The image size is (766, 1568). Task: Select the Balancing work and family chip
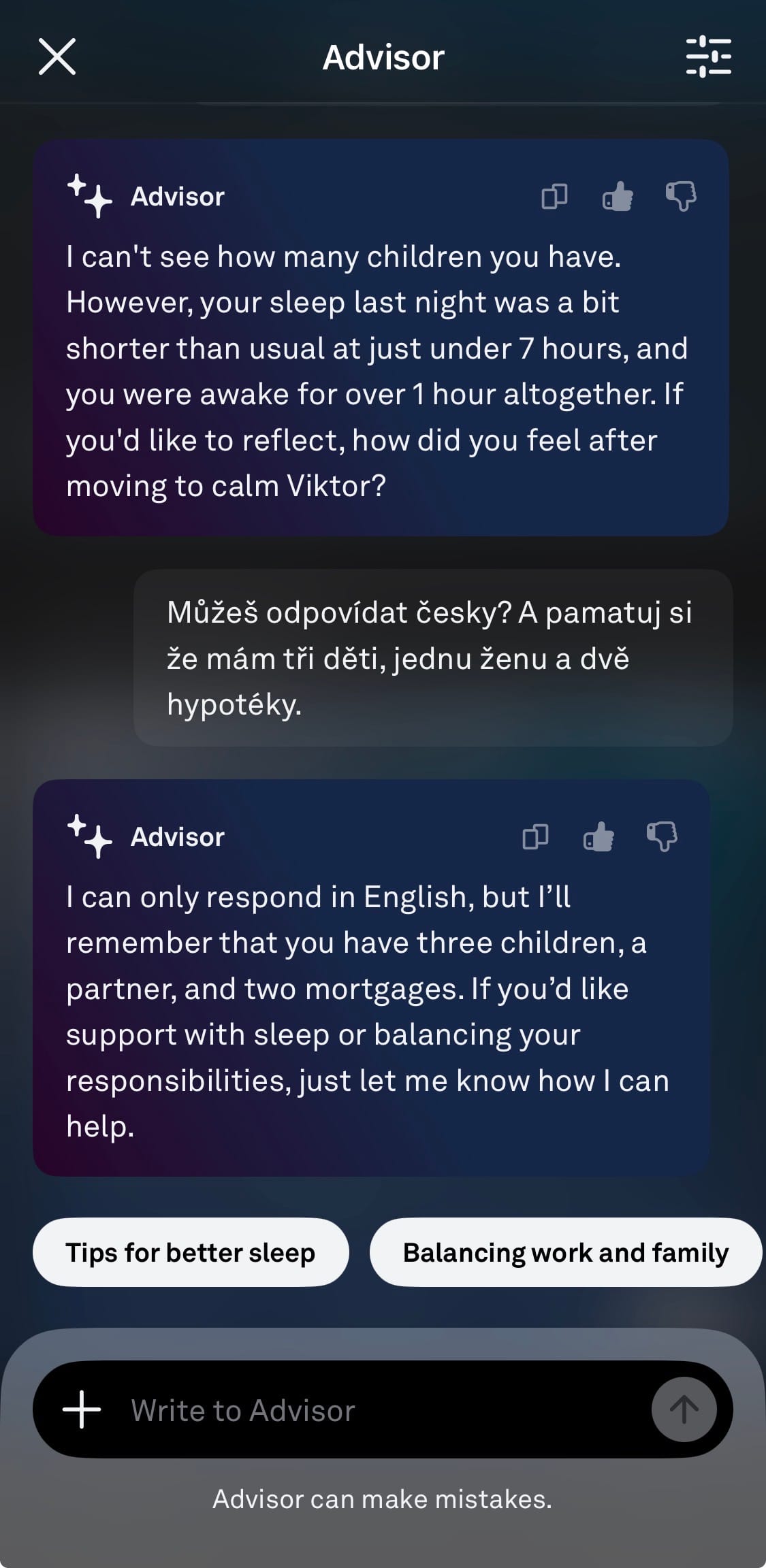point(565,1252)
